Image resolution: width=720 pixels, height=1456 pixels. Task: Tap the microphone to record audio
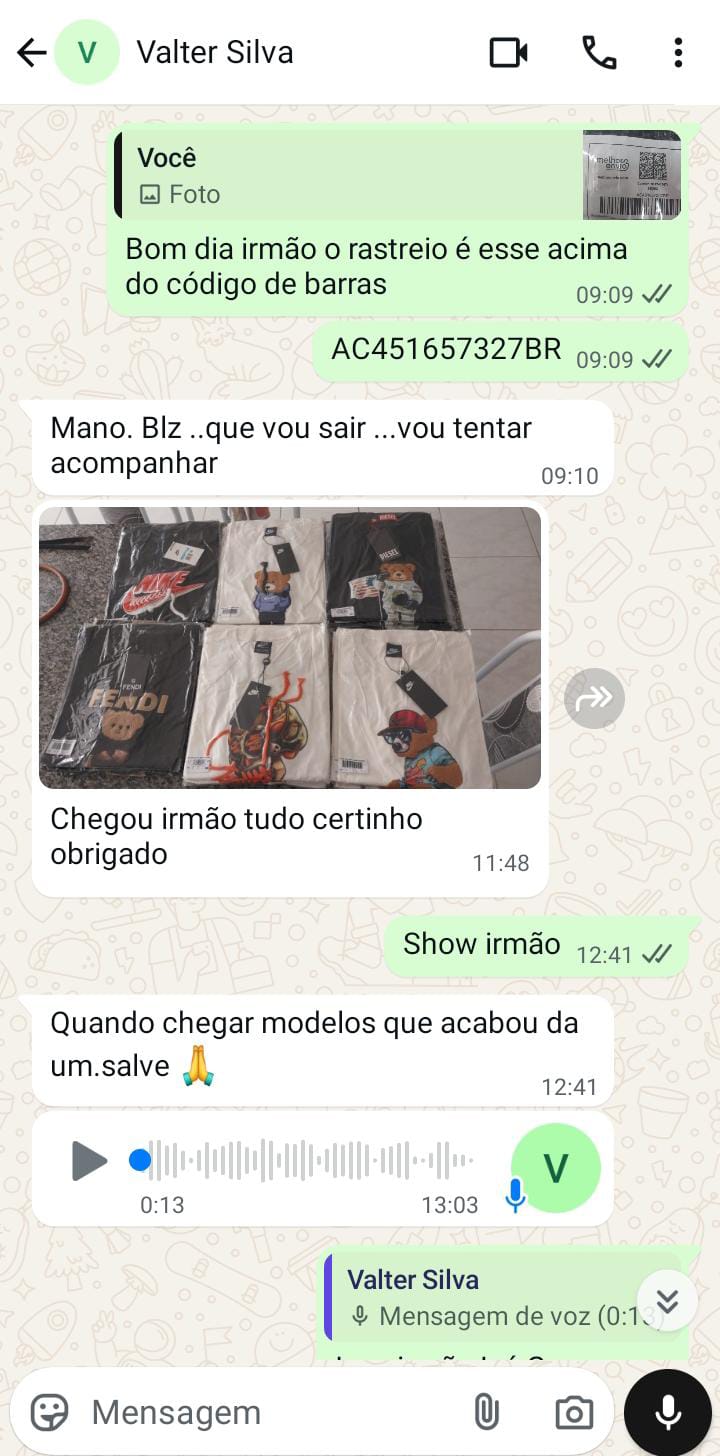tap(668, 1412)
